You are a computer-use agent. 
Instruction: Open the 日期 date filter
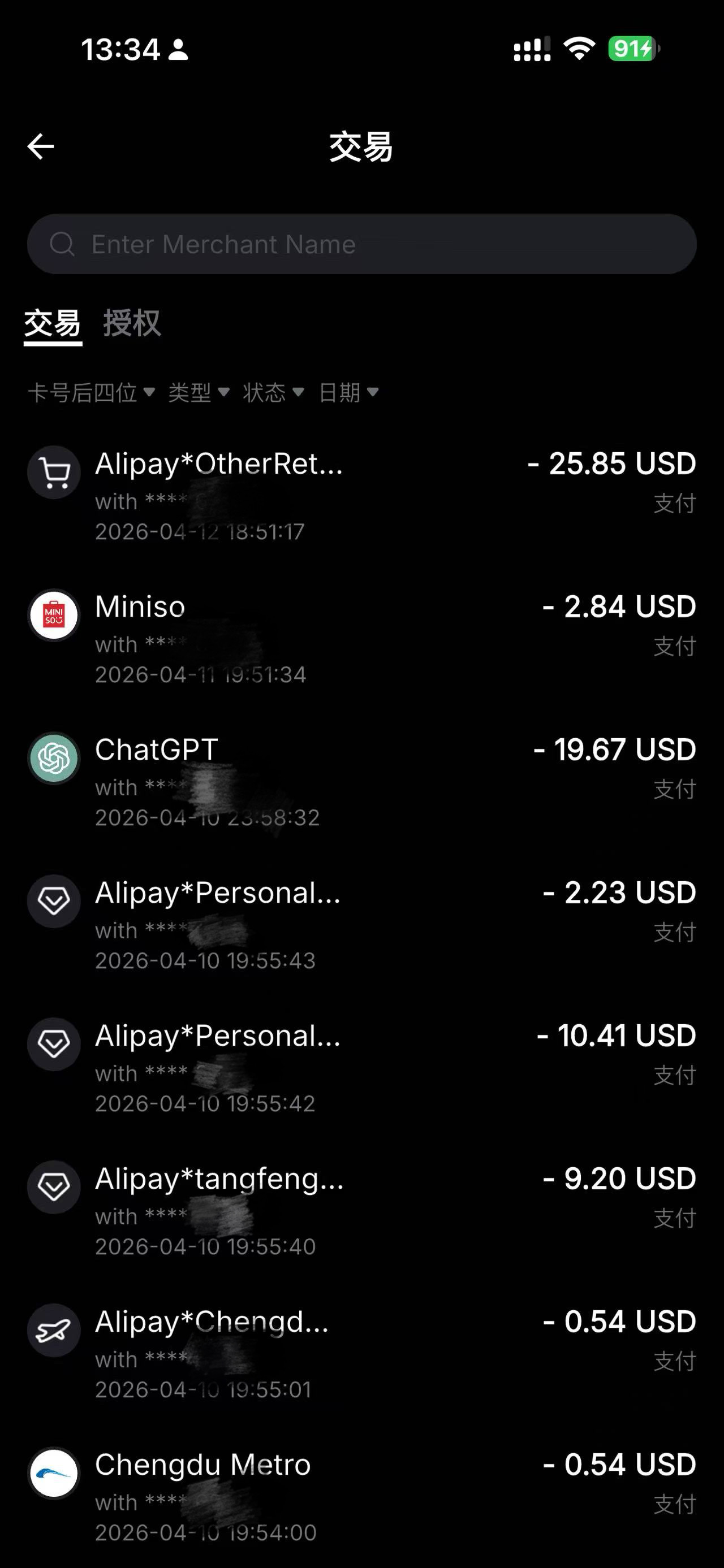click(348, 393)
